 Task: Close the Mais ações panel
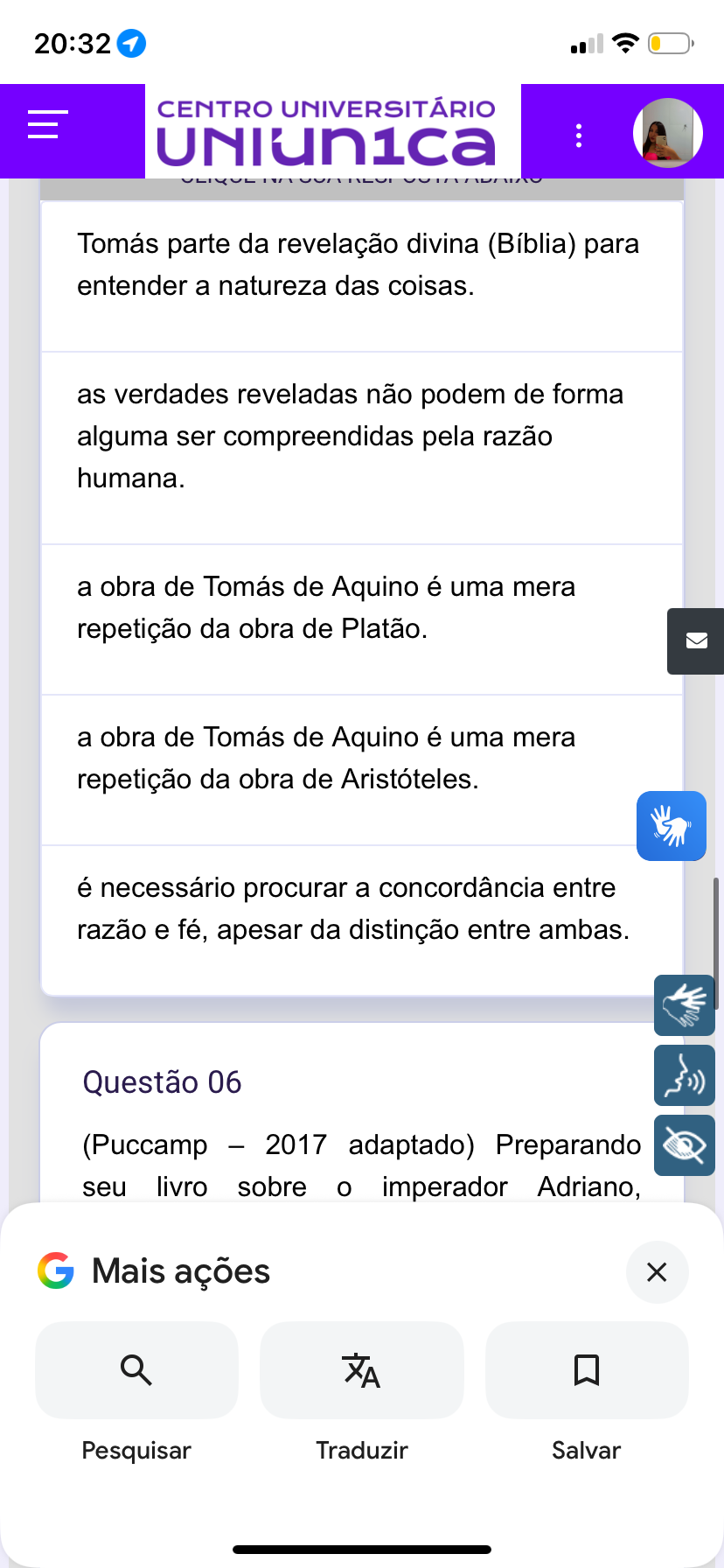(x=657, y=1272)
